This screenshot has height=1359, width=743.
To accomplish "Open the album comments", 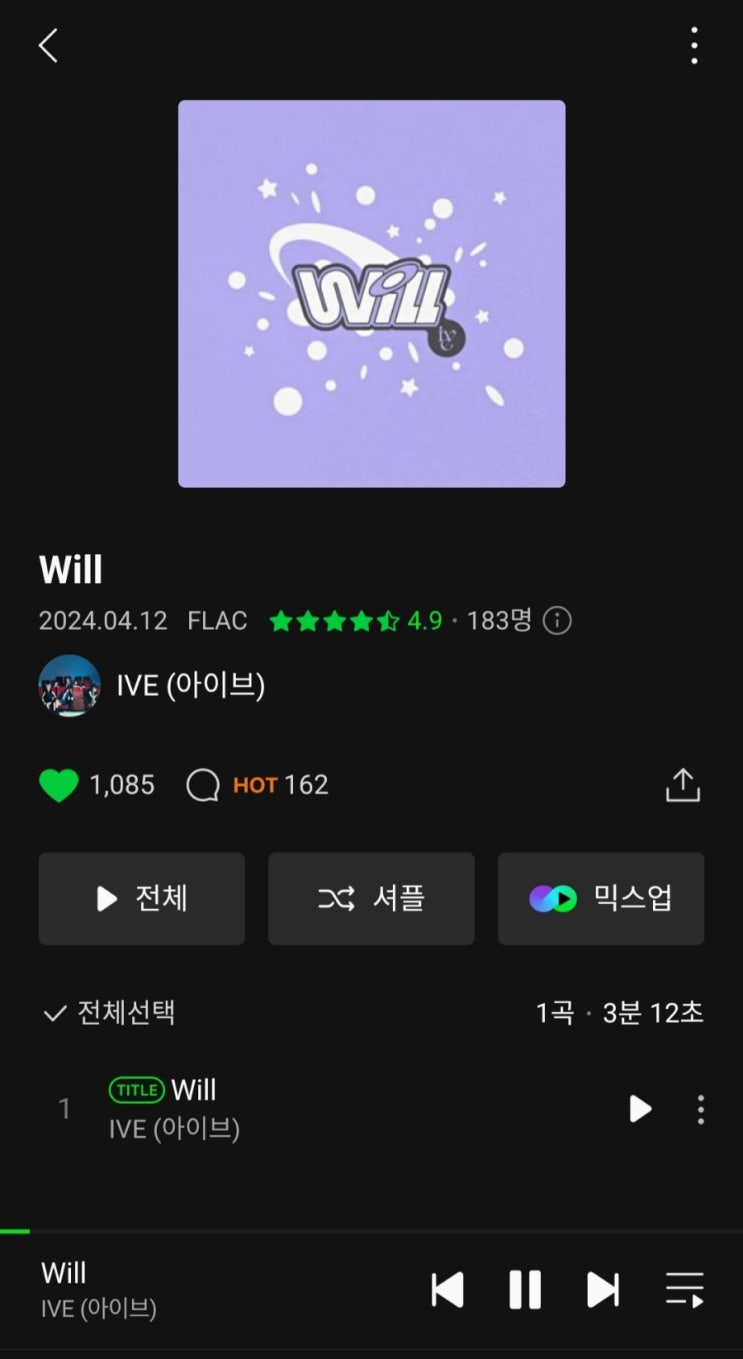I will pyautogui.click(x=203, y=785).
